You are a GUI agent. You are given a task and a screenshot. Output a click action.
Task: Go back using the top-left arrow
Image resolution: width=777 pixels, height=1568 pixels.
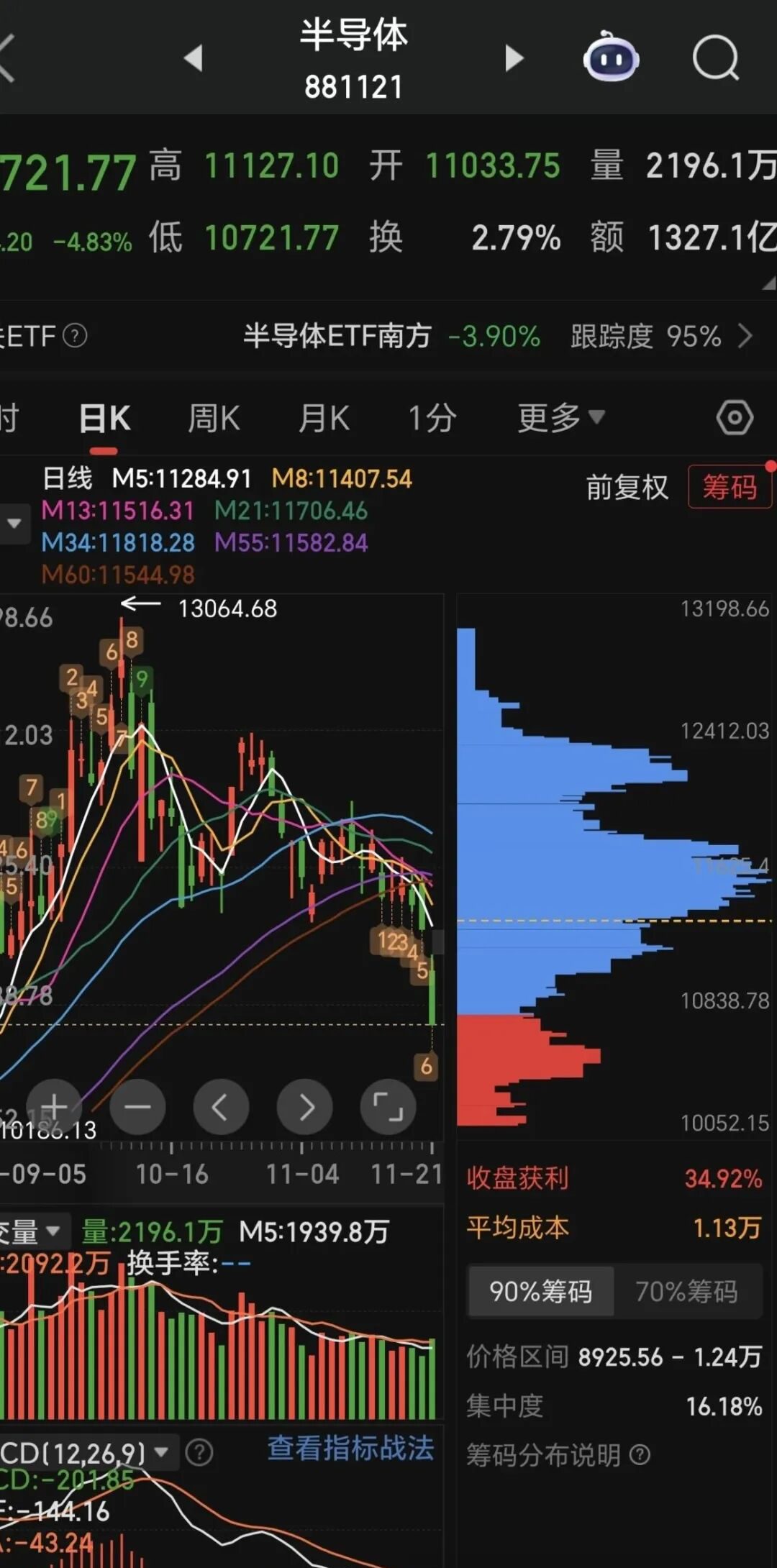pos(9,58)
